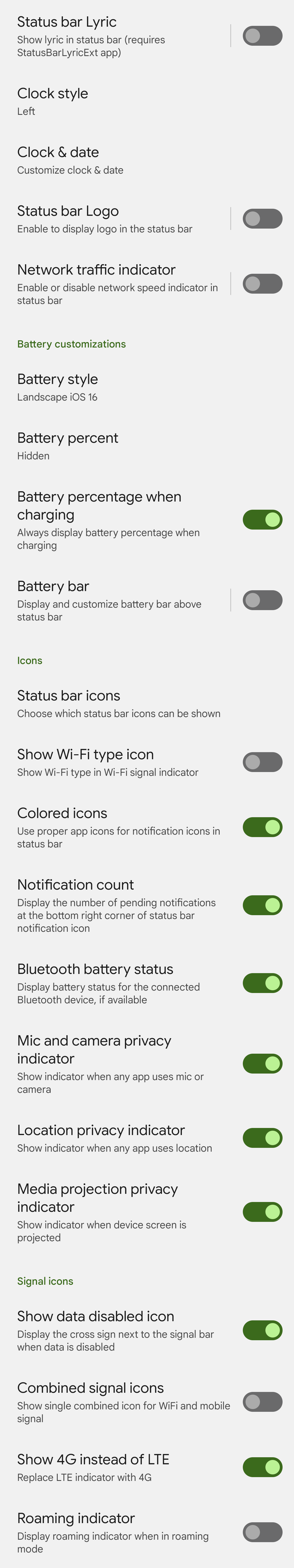Viewport: 294px width, 1568px height.
Task: Toggle the Status bar Lyric switch
Action: [x=262, y=36]
